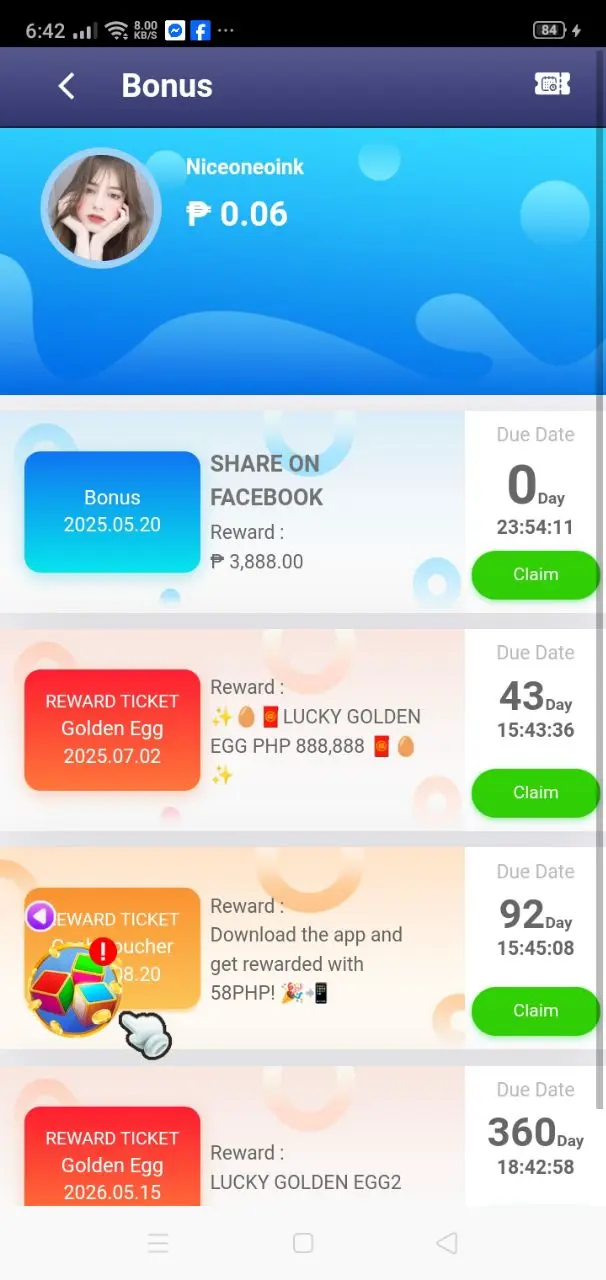Claim the Share on Facebook reward
The height and width of the screenshot is (1280, 606).
pyautogui.click(x=535, y=574)
